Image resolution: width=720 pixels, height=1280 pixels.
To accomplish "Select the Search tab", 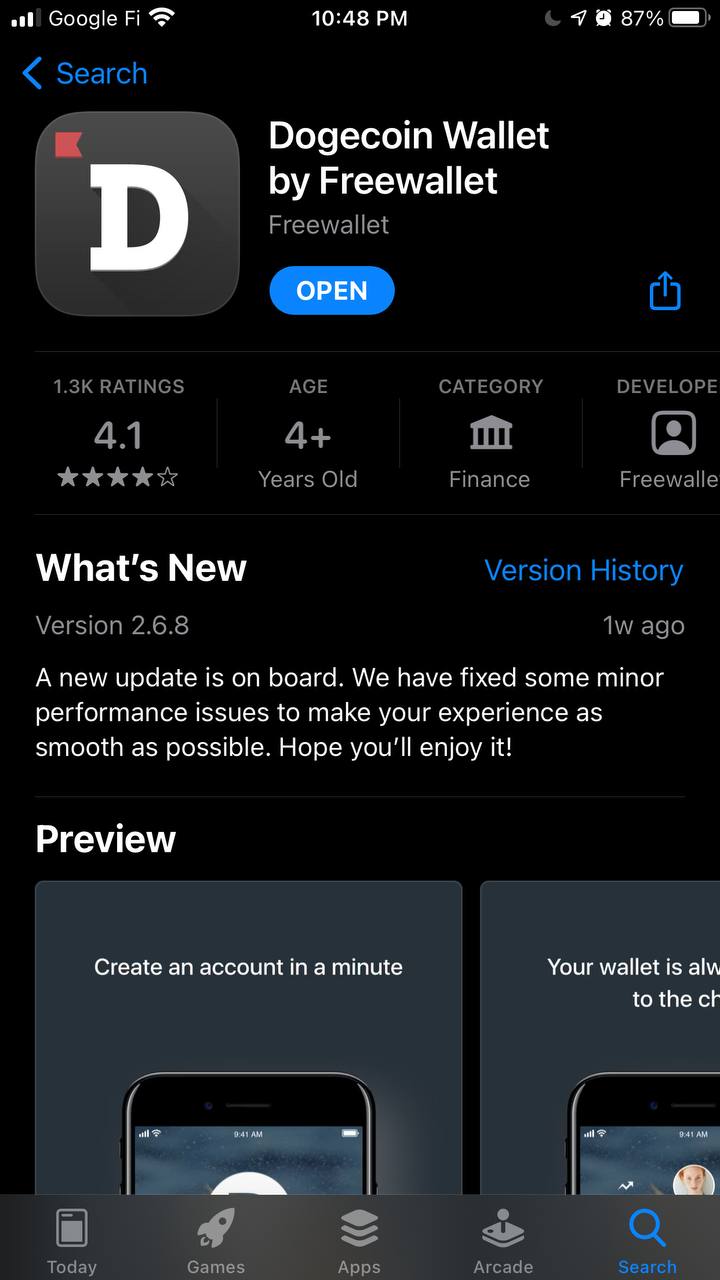I will pyautogui.click(x=647, y=1240).
